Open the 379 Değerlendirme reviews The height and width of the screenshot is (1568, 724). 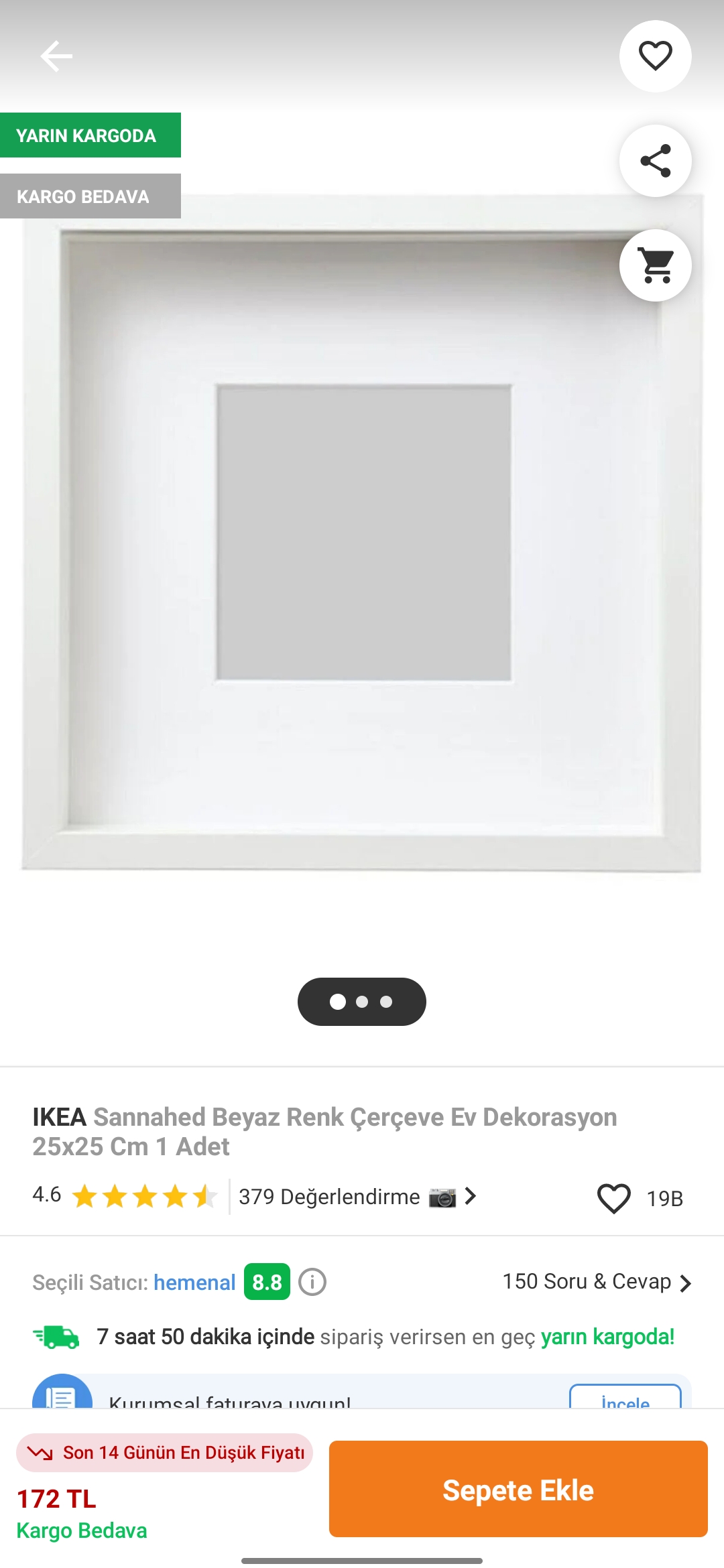coord(357,1197)
